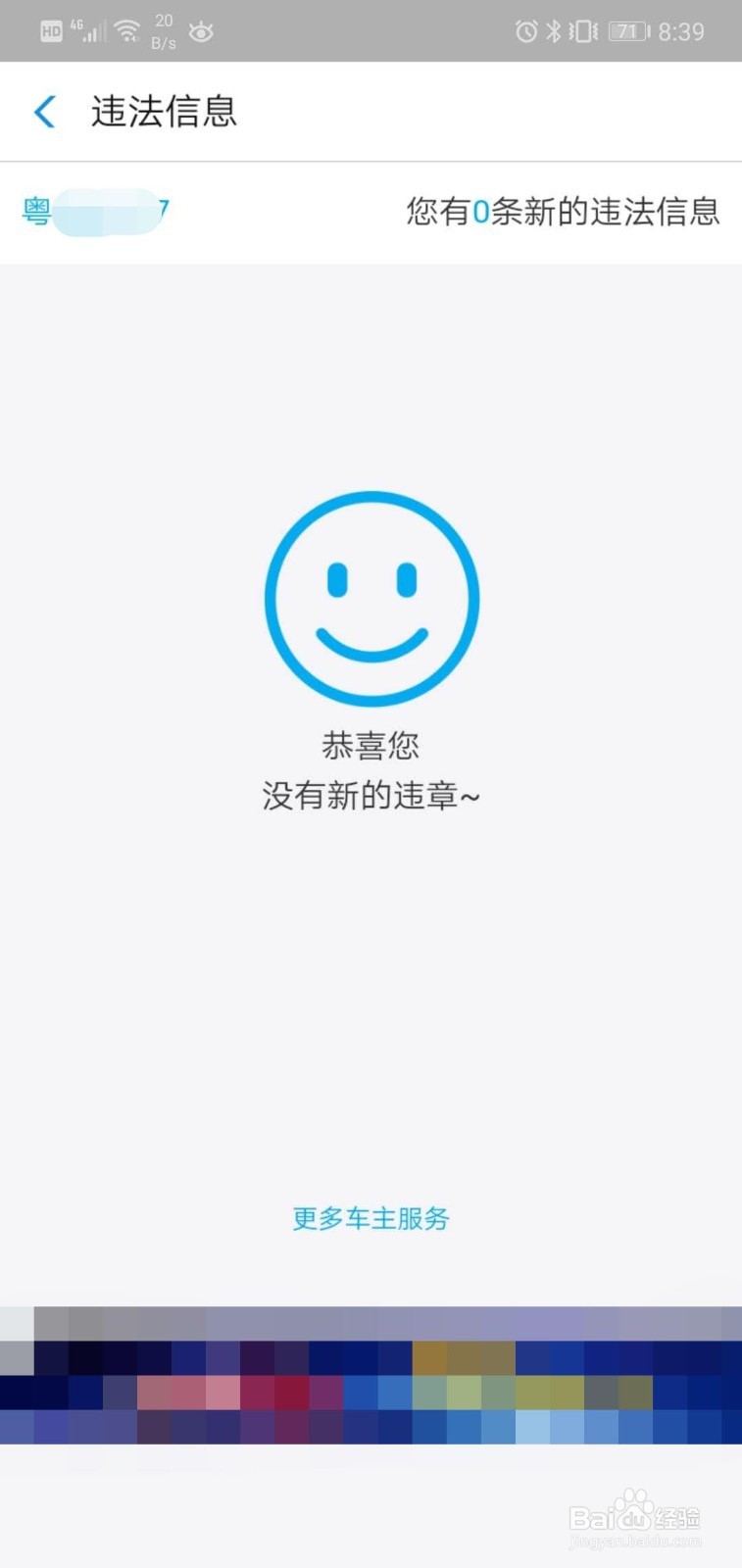Image resolution: width=742 pixels, height=1568 pixels.
Task: Tap the vibrate mode icon
Action: pos(582,30)
